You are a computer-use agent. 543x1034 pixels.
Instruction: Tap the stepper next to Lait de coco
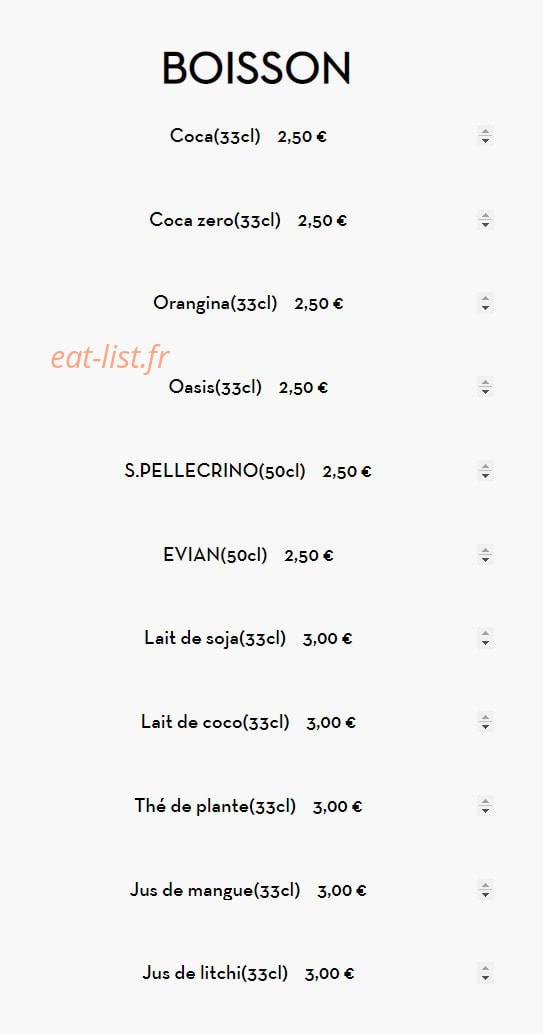tap(485, 722)
